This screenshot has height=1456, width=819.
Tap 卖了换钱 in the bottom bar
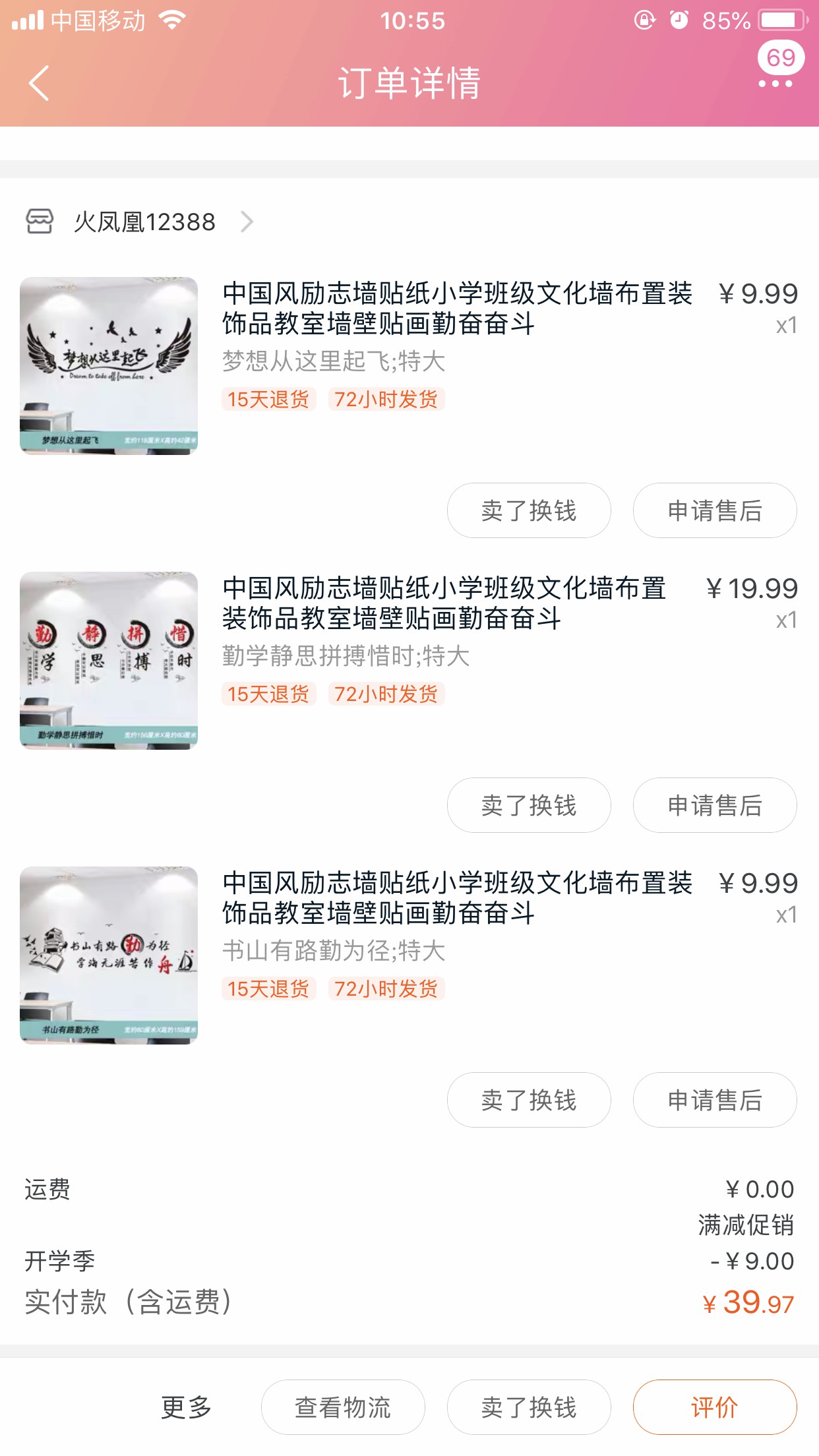(529, 1407)
